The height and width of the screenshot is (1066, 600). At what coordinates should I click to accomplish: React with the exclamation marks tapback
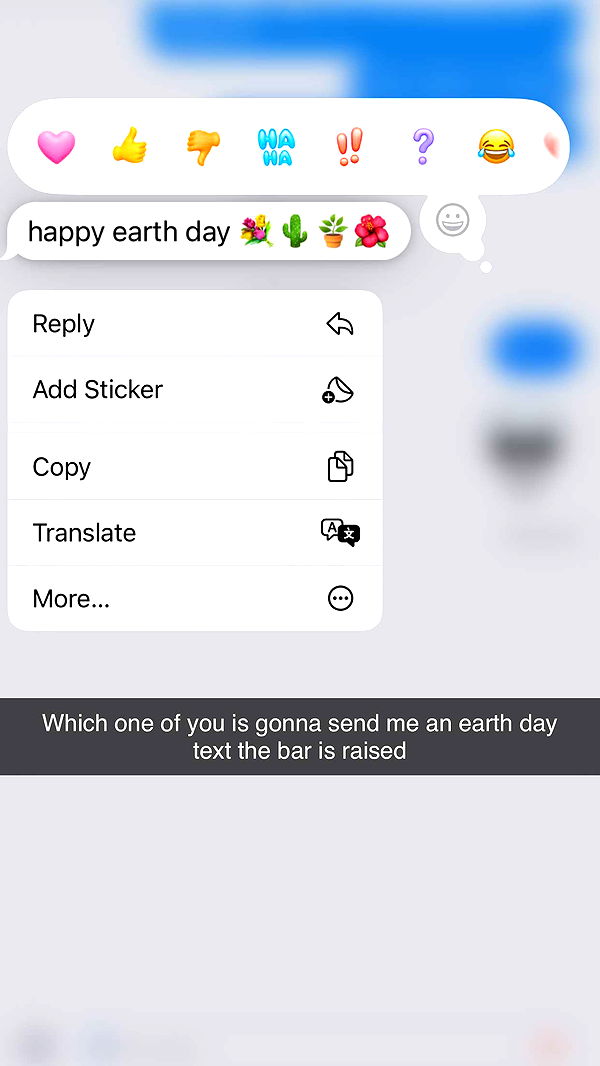(349, 148)
